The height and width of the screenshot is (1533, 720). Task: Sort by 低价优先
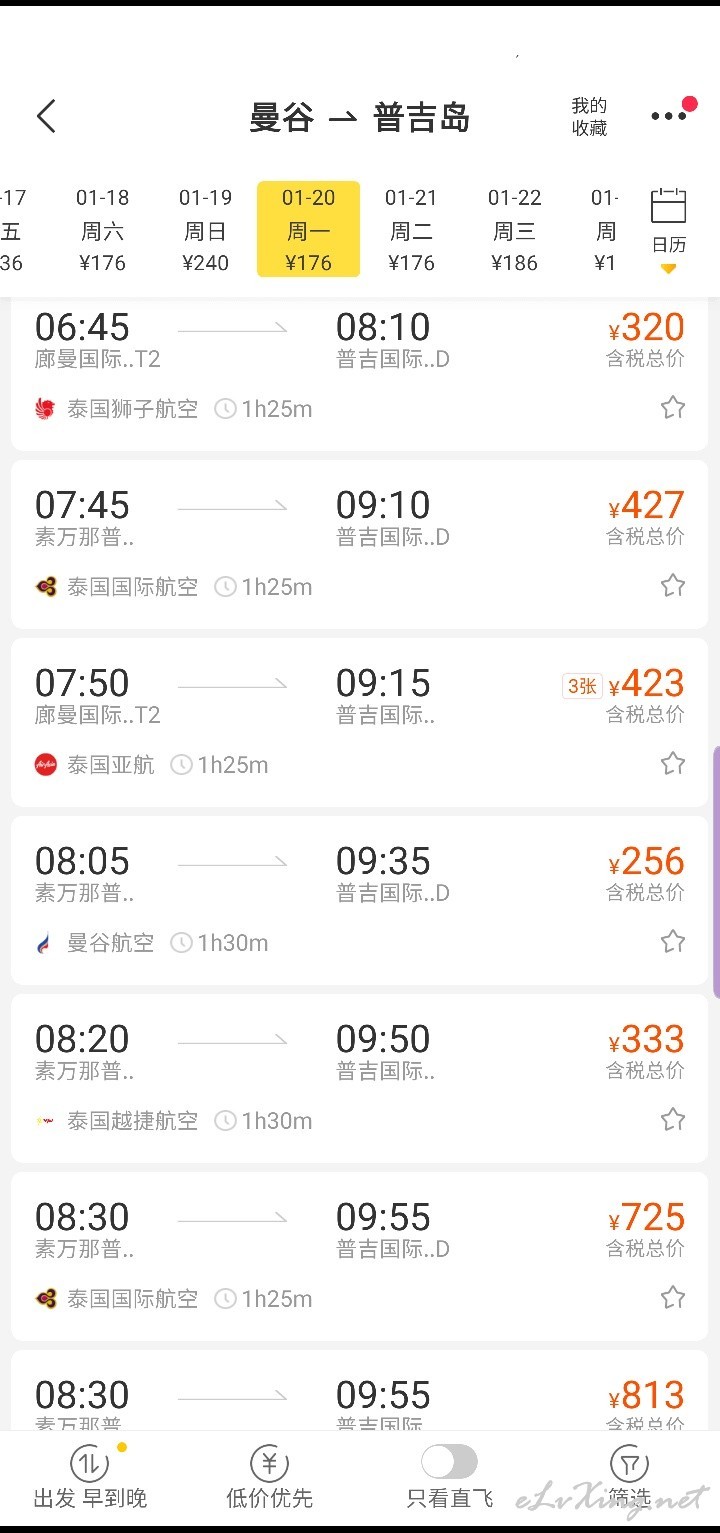tap(269, 1478)
